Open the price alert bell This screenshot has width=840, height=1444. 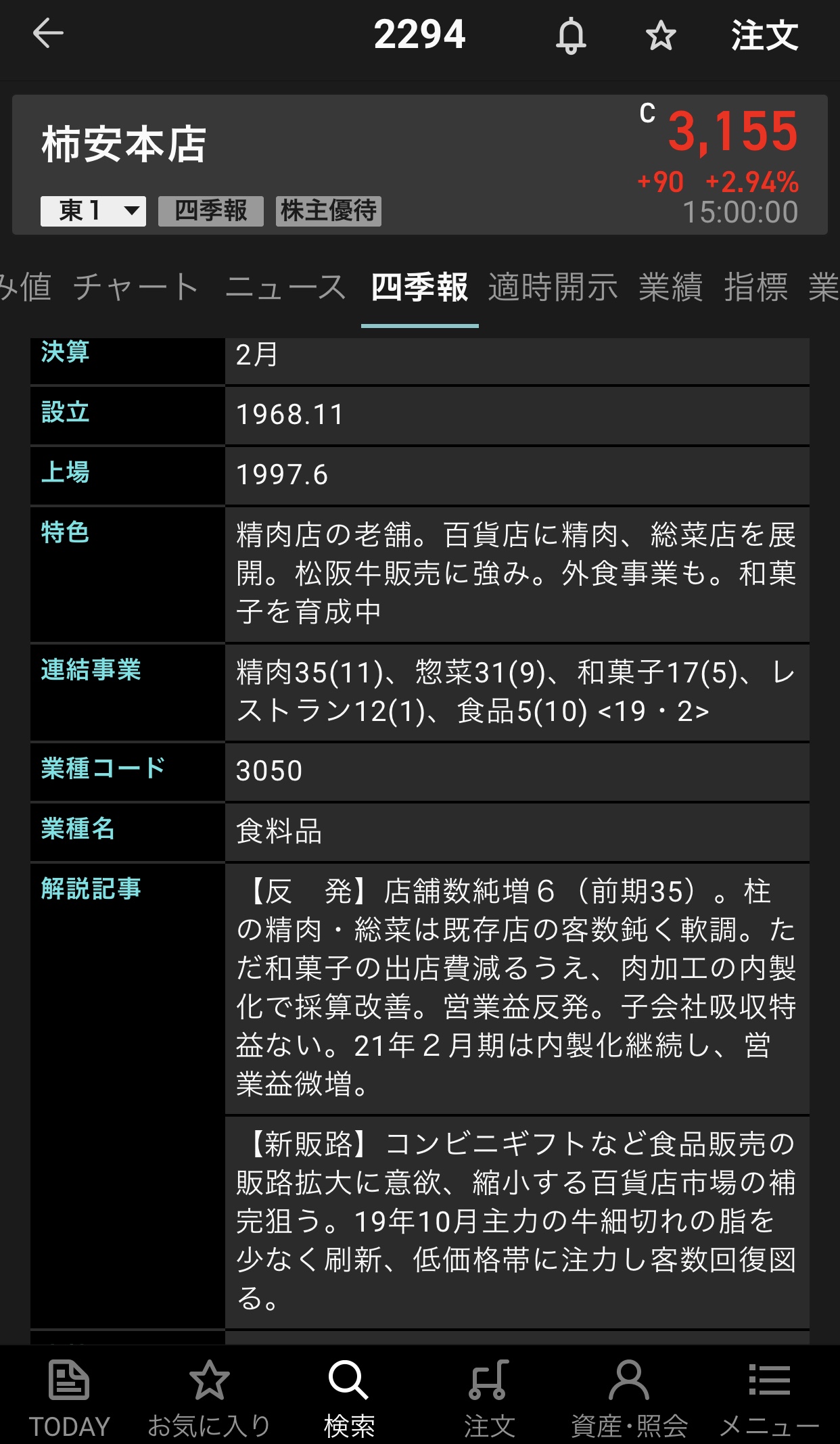click(571, 36)
